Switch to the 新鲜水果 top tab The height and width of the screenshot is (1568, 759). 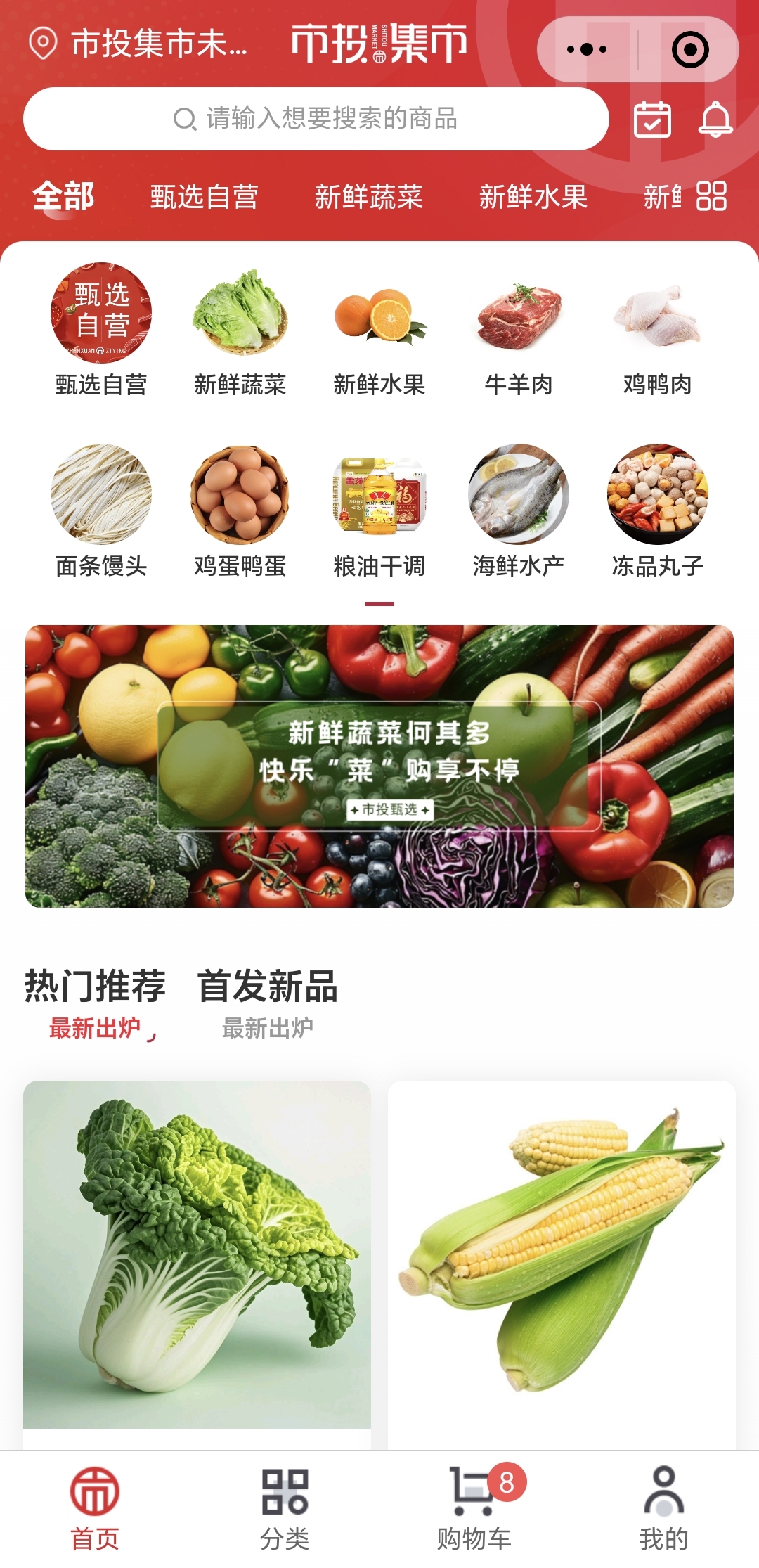(x=533, y=197)
